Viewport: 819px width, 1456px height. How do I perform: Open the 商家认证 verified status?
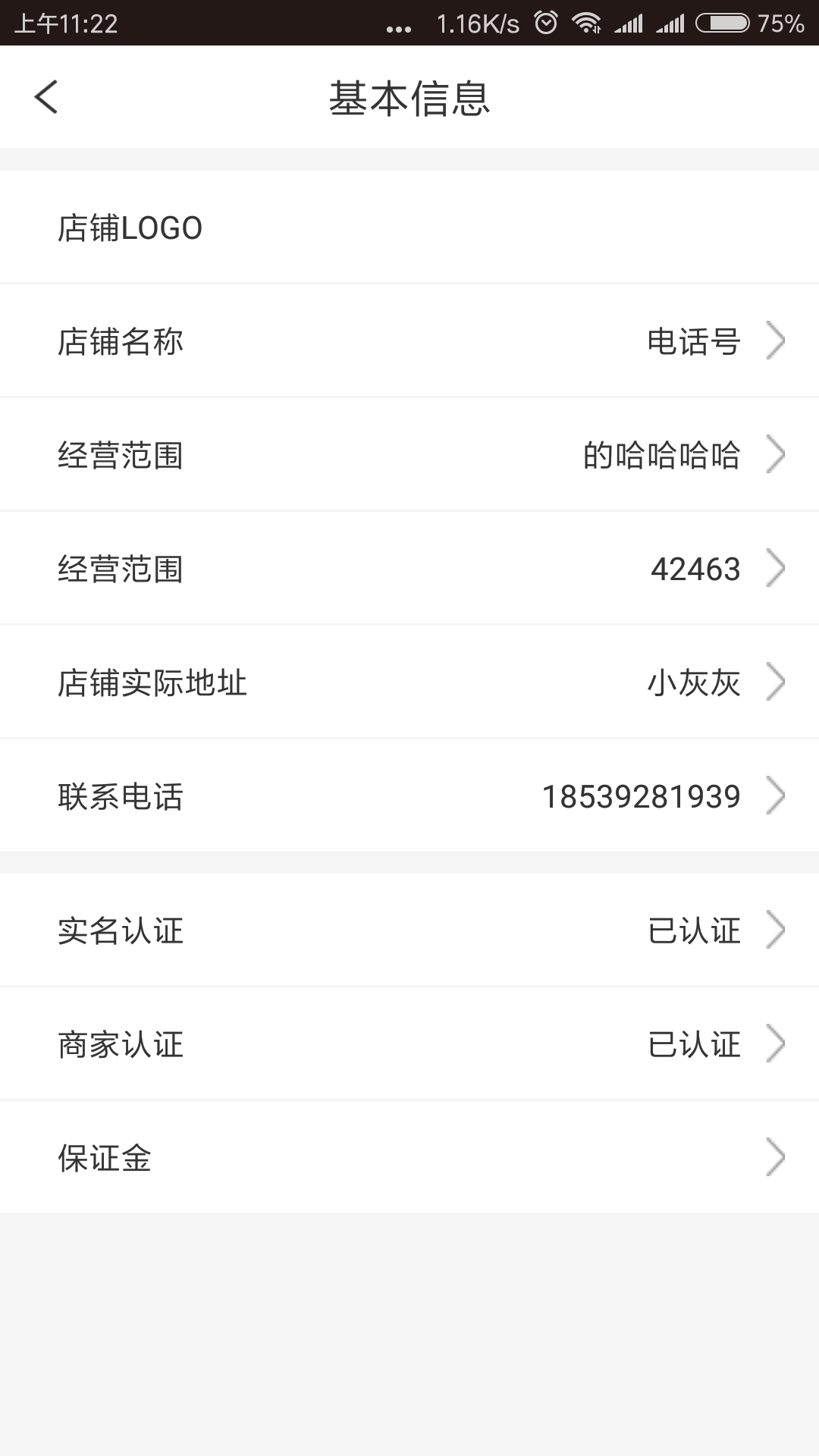click(x=694, y=1043)
